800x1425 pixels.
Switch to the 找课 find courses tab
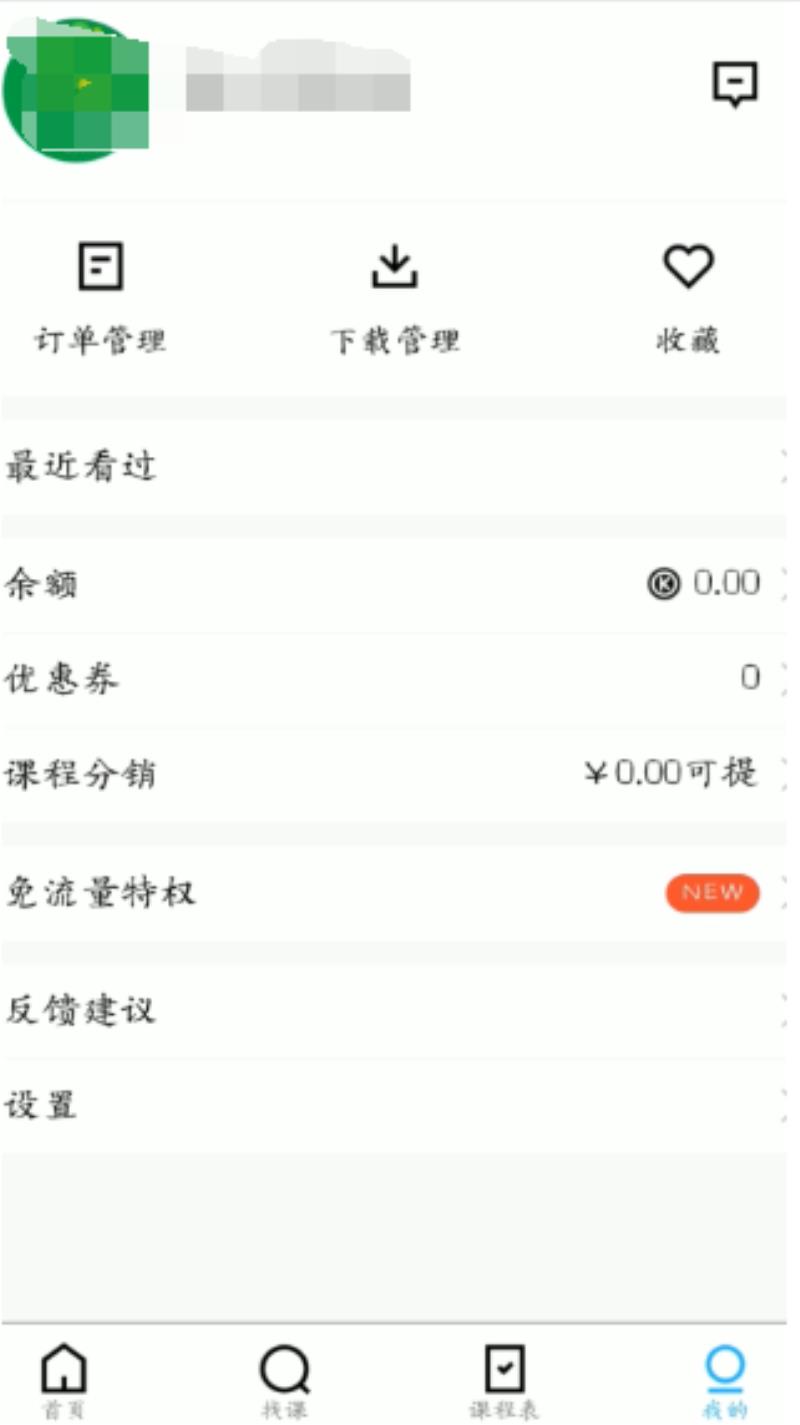point(284,1381)
